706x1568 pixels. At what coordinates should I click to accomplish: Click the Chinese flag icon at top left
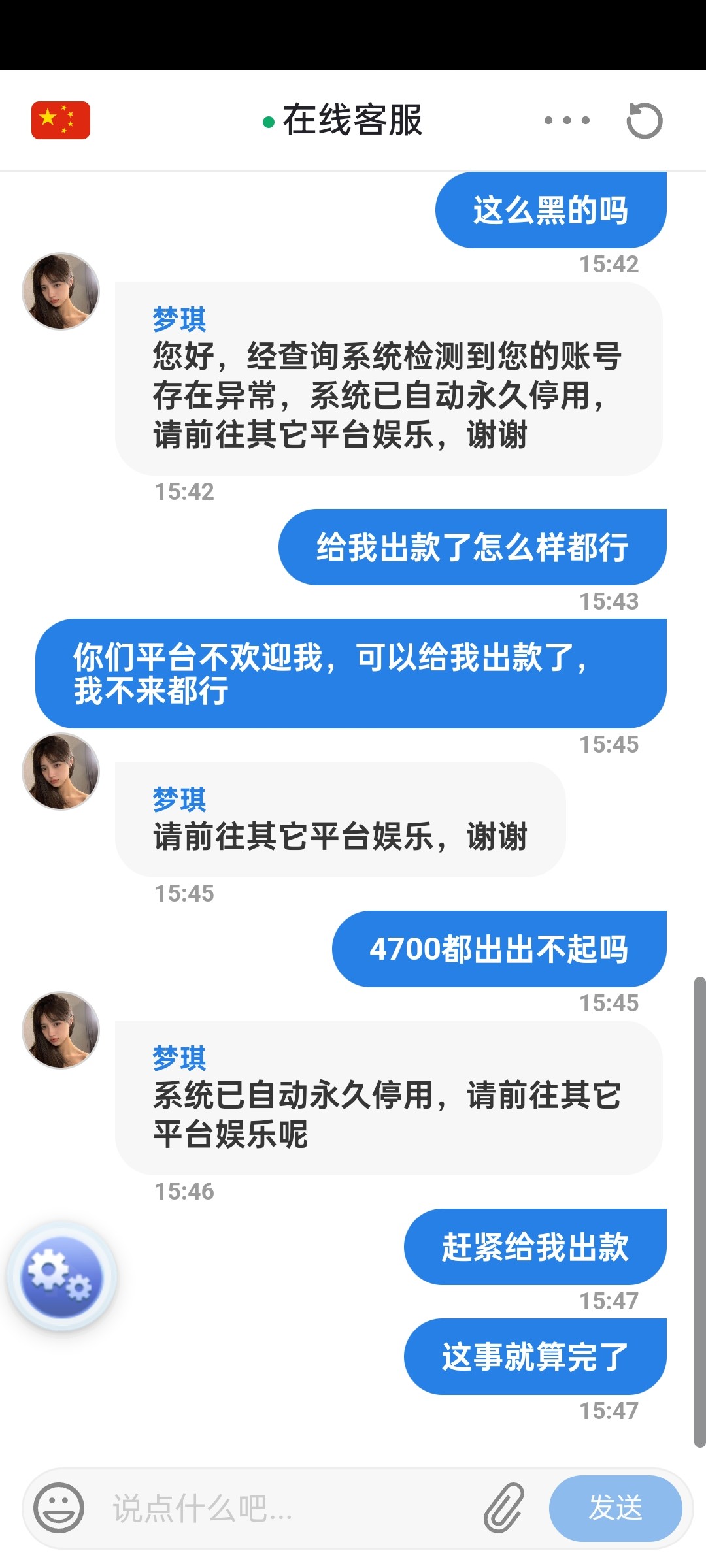(x=60, y=120)
